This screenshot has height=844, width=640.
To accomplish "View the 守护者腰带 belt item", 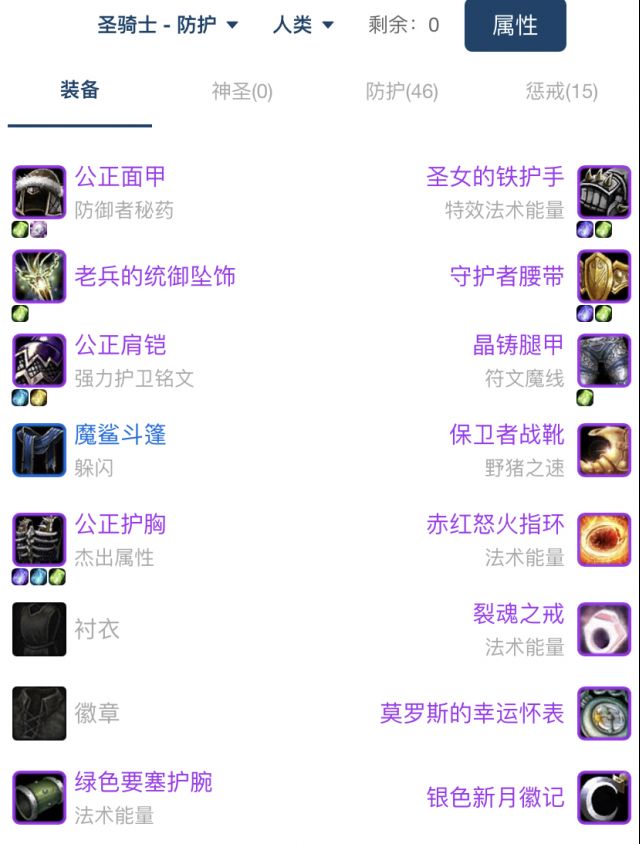I will point(507,276).
